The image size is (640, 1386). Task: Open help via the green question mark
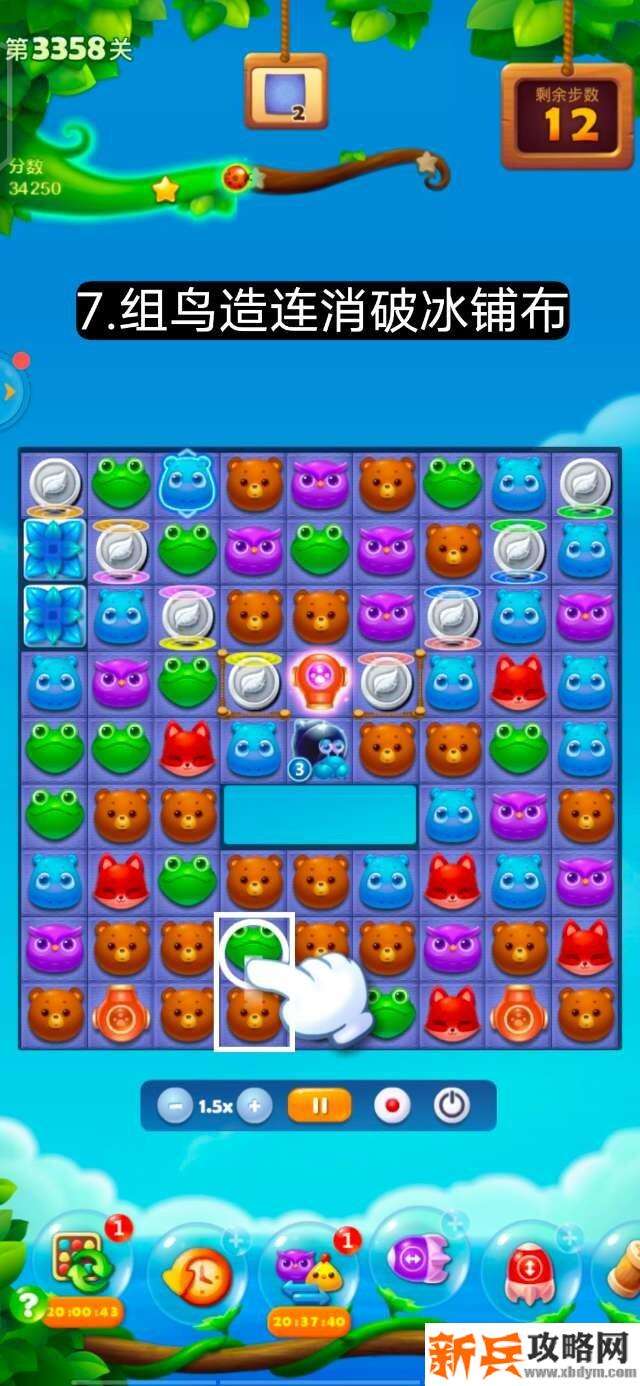pyautogui.click(x=27, y=1302)
